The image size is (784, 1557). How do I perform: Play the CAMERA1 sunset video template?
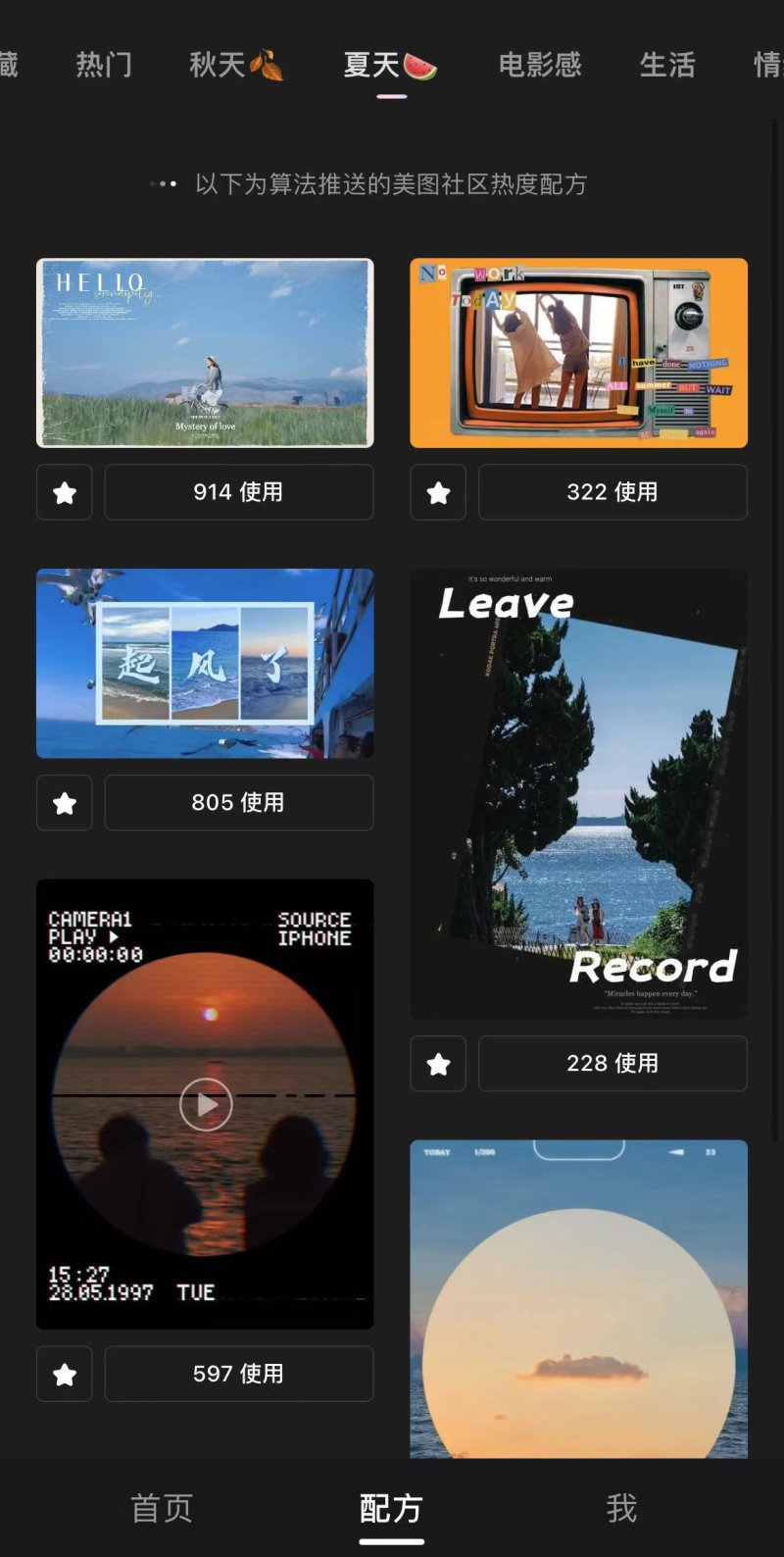(205, 1104)
